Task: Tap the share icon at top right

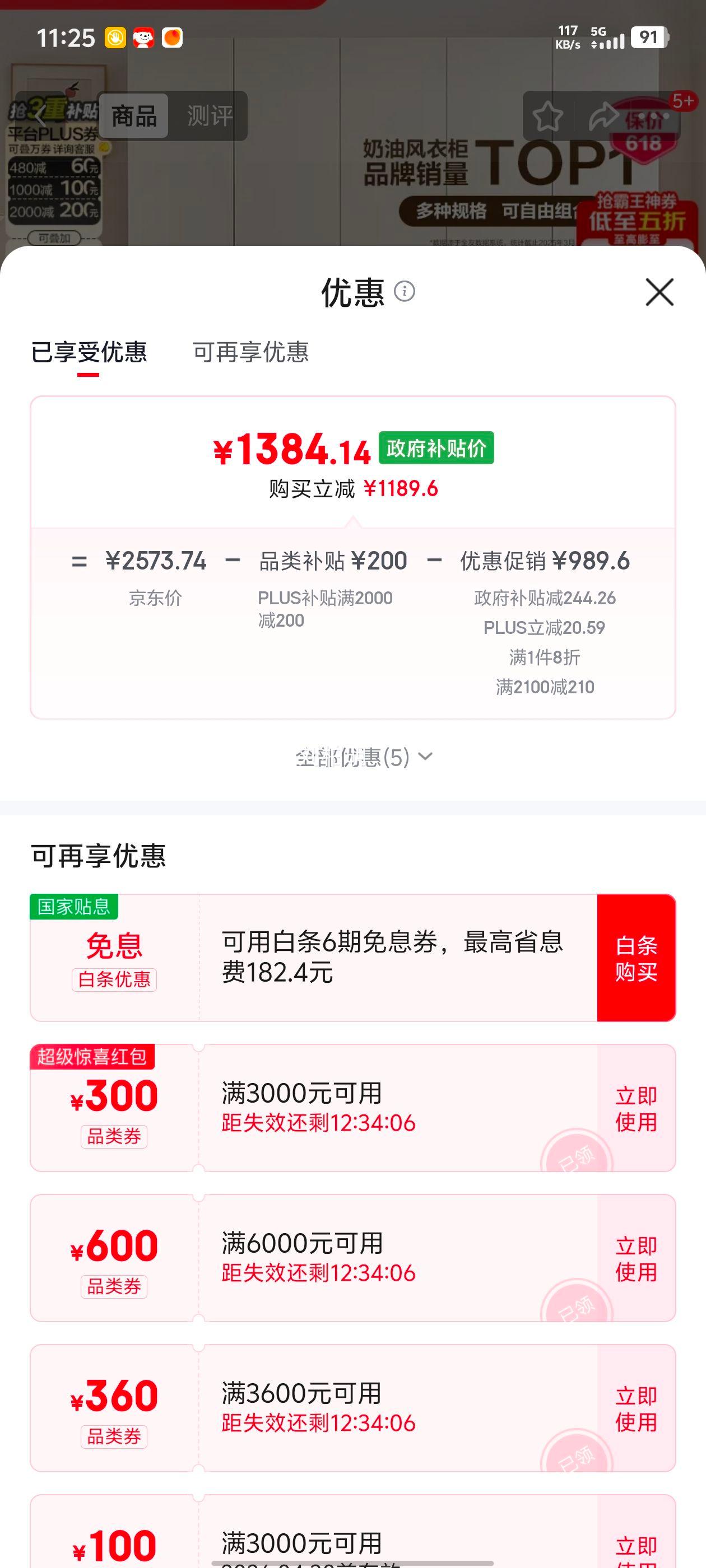Action: 602,117
